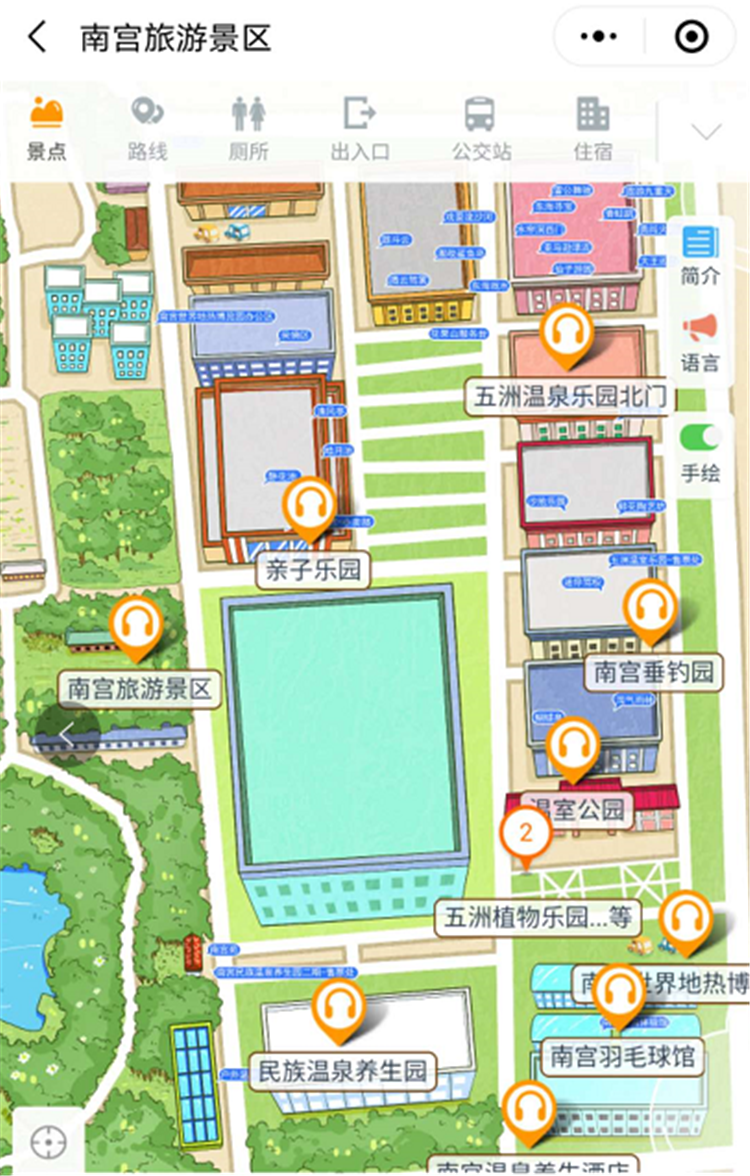750x1176 pixels.
Task: View 公交站 on the map
Action: point(480,128)
